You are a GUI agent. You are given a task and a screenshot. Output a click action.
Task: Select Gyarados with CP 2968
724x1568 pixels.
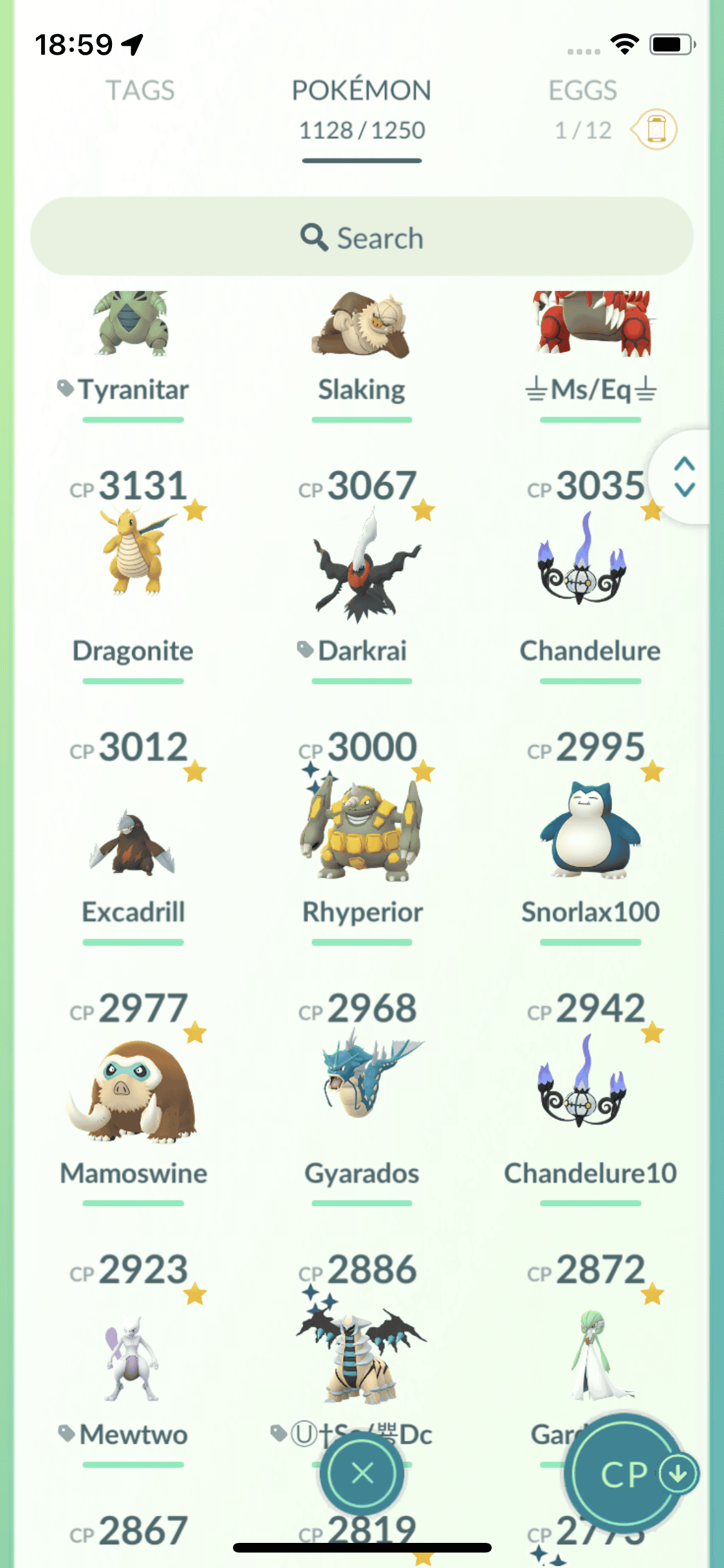pos(362,1088)
